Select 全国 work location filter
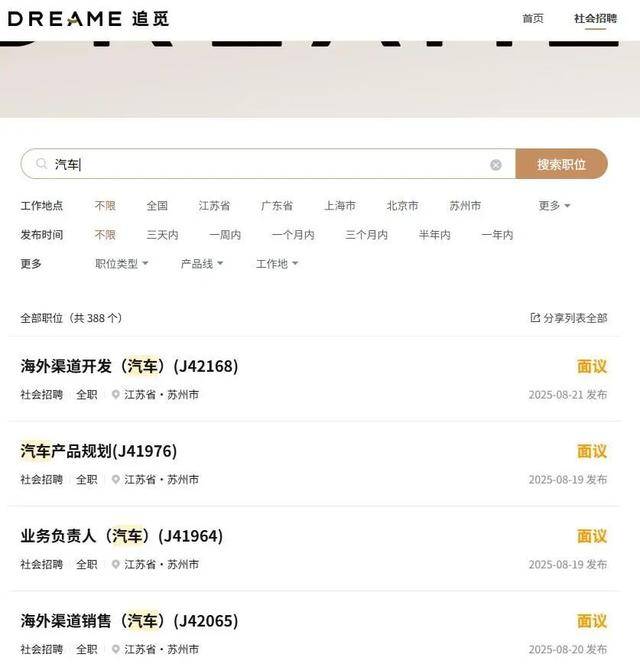Image resolution: width=640 pixels, height=664 pixels. [x=157, y=206]
